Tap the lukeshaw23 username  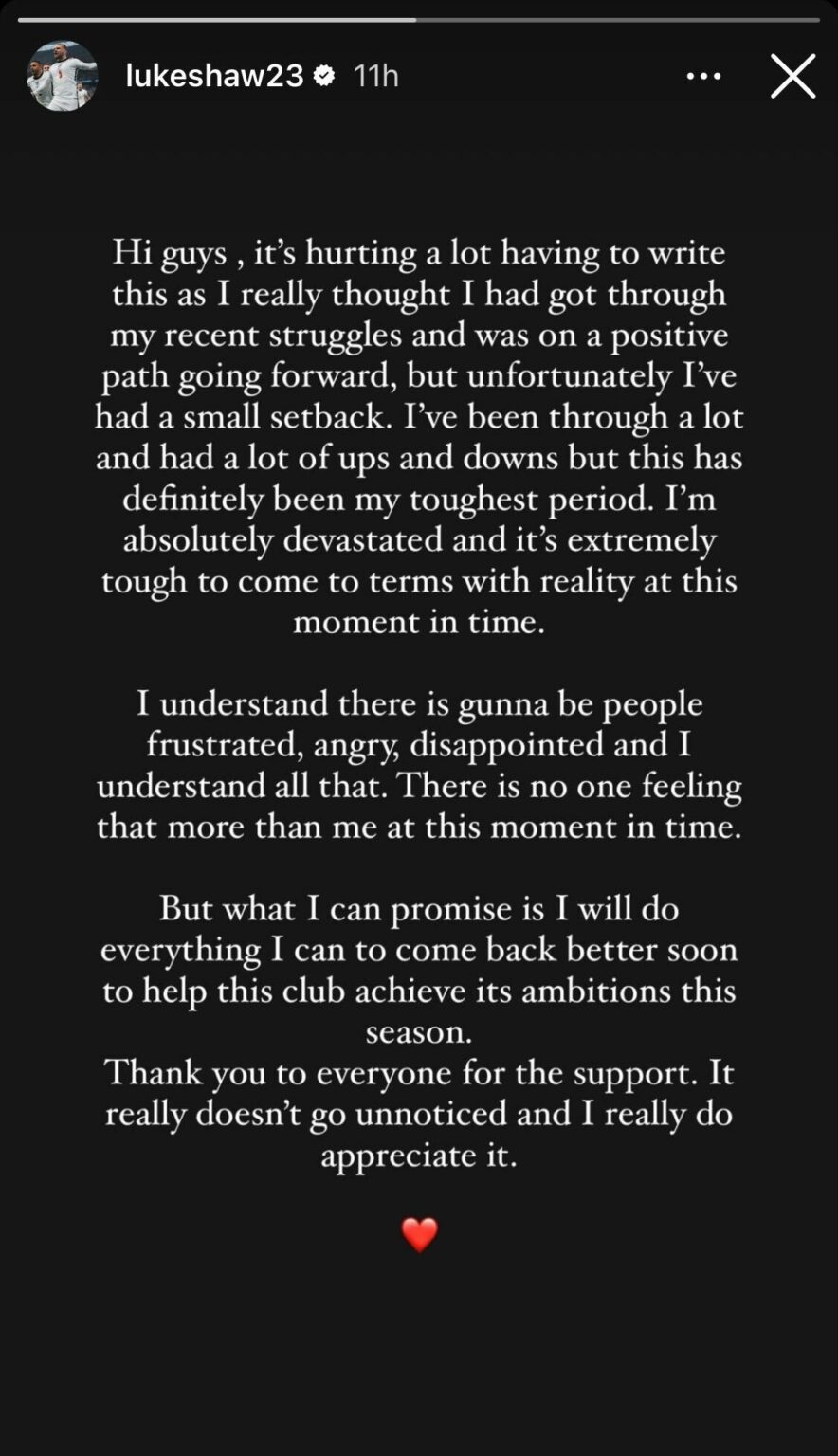214,77
